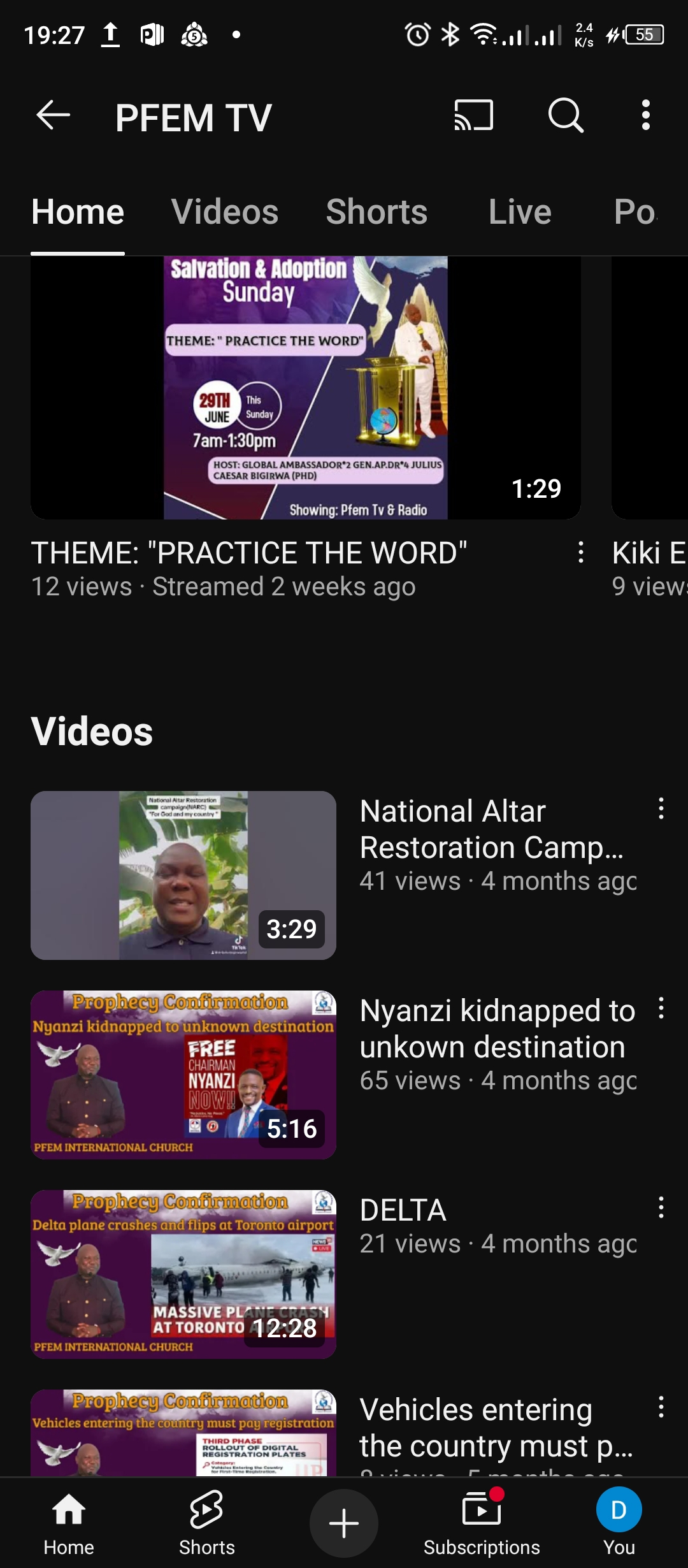Open options for the DELTA video
The image size is (688, 1568).
click(x=661, y=1208)
